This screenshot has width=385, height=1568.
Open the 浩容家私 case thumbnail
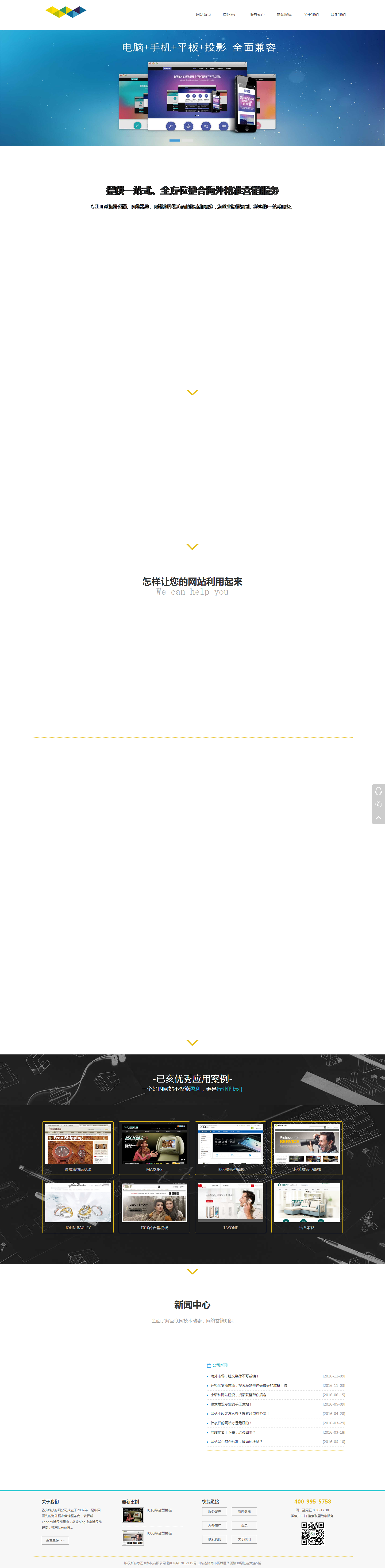pos(307,1205)
